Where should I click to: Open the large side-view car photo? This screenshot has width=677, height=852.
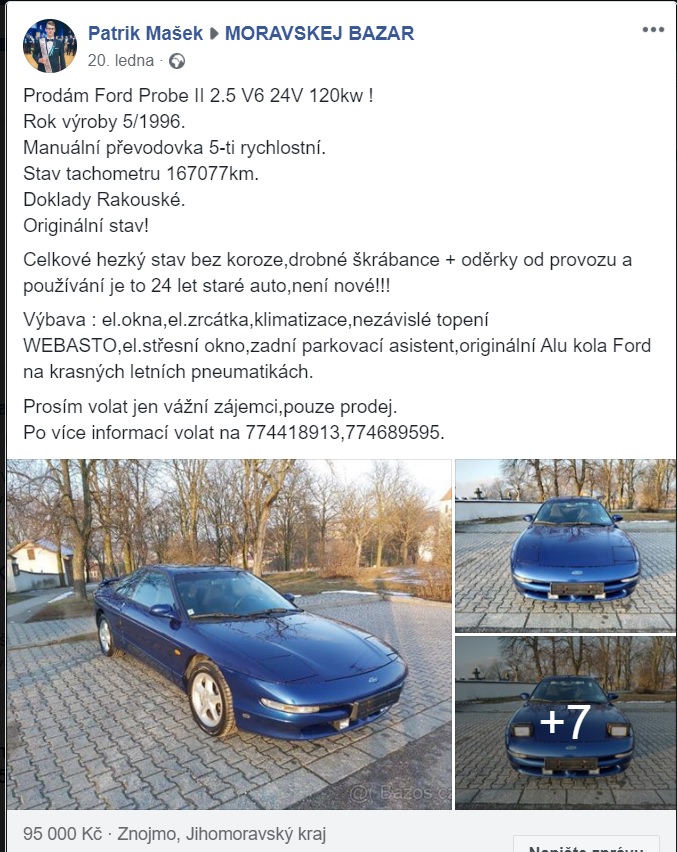click(x=229, y=634)
